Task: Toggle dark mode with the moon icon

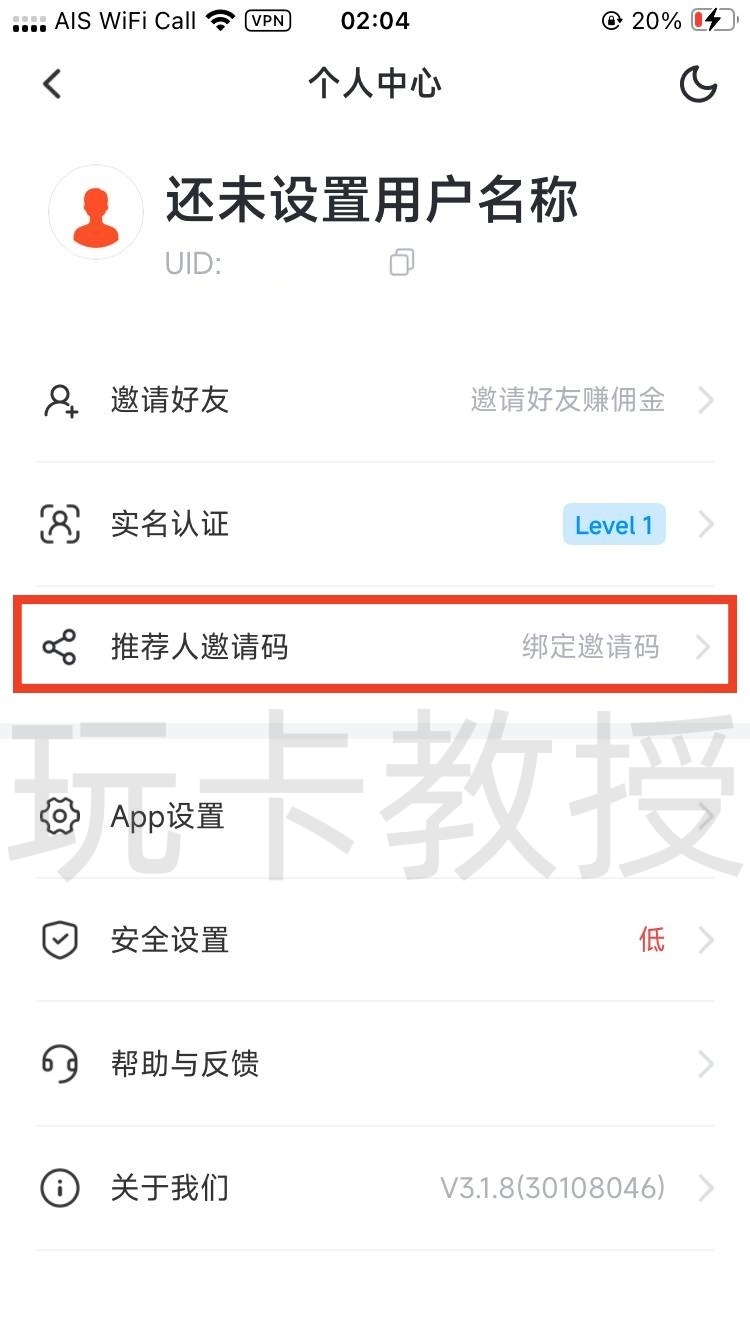Action: pyautogui.click(x=698, y=84)
